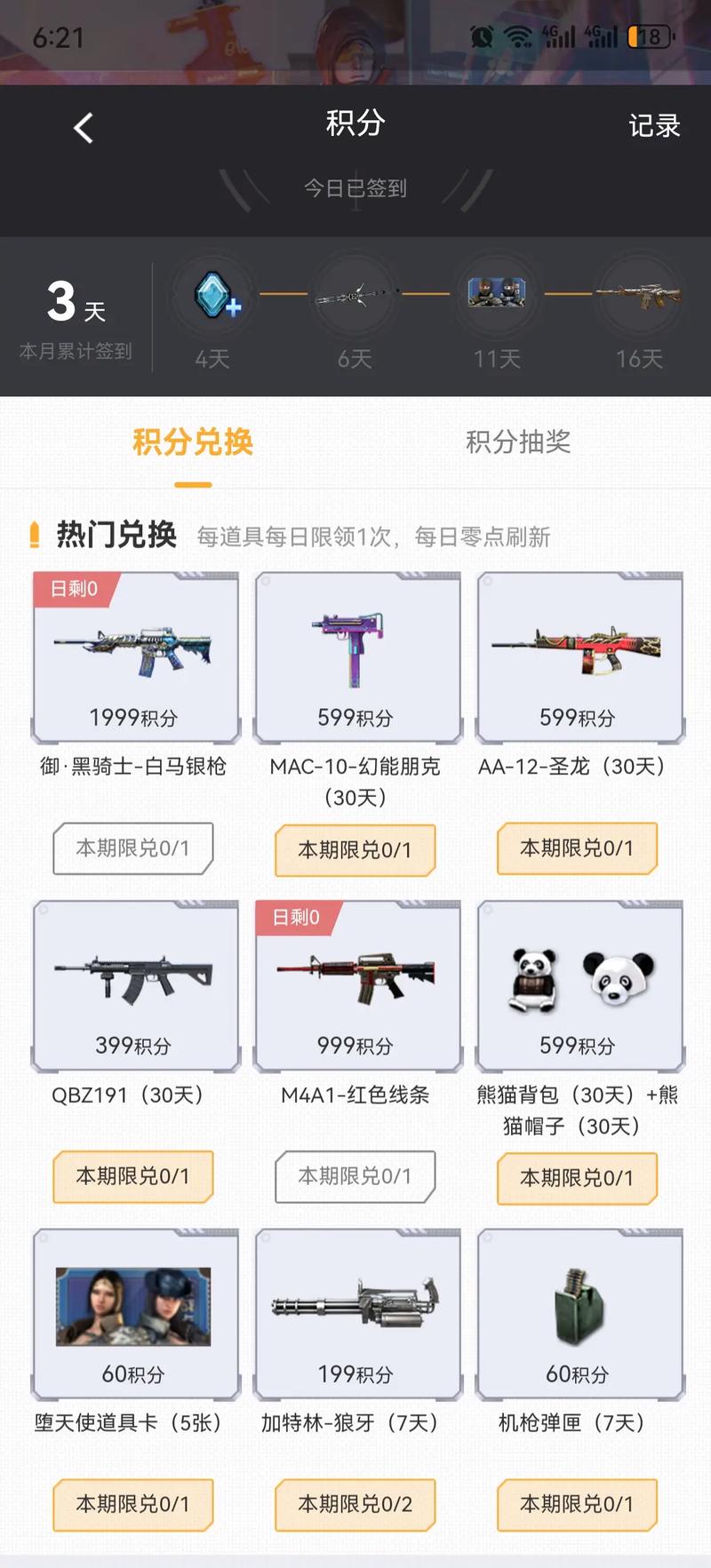Select the 机枪弹匣 magazine item image
Viewport: 711px width, 1568px height.
[x=577, y=1306]
